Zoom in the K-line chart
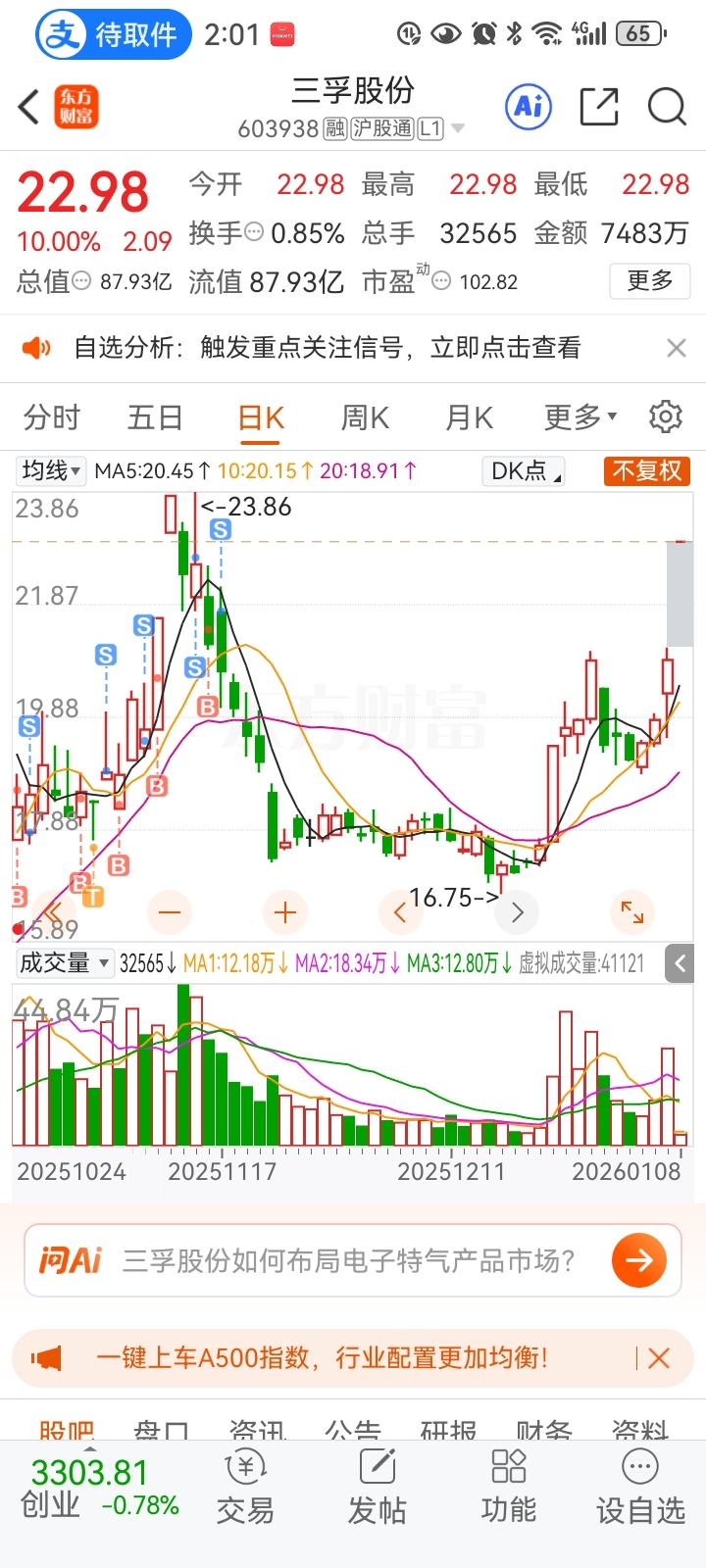706x1568 pixels. point(285,913)
